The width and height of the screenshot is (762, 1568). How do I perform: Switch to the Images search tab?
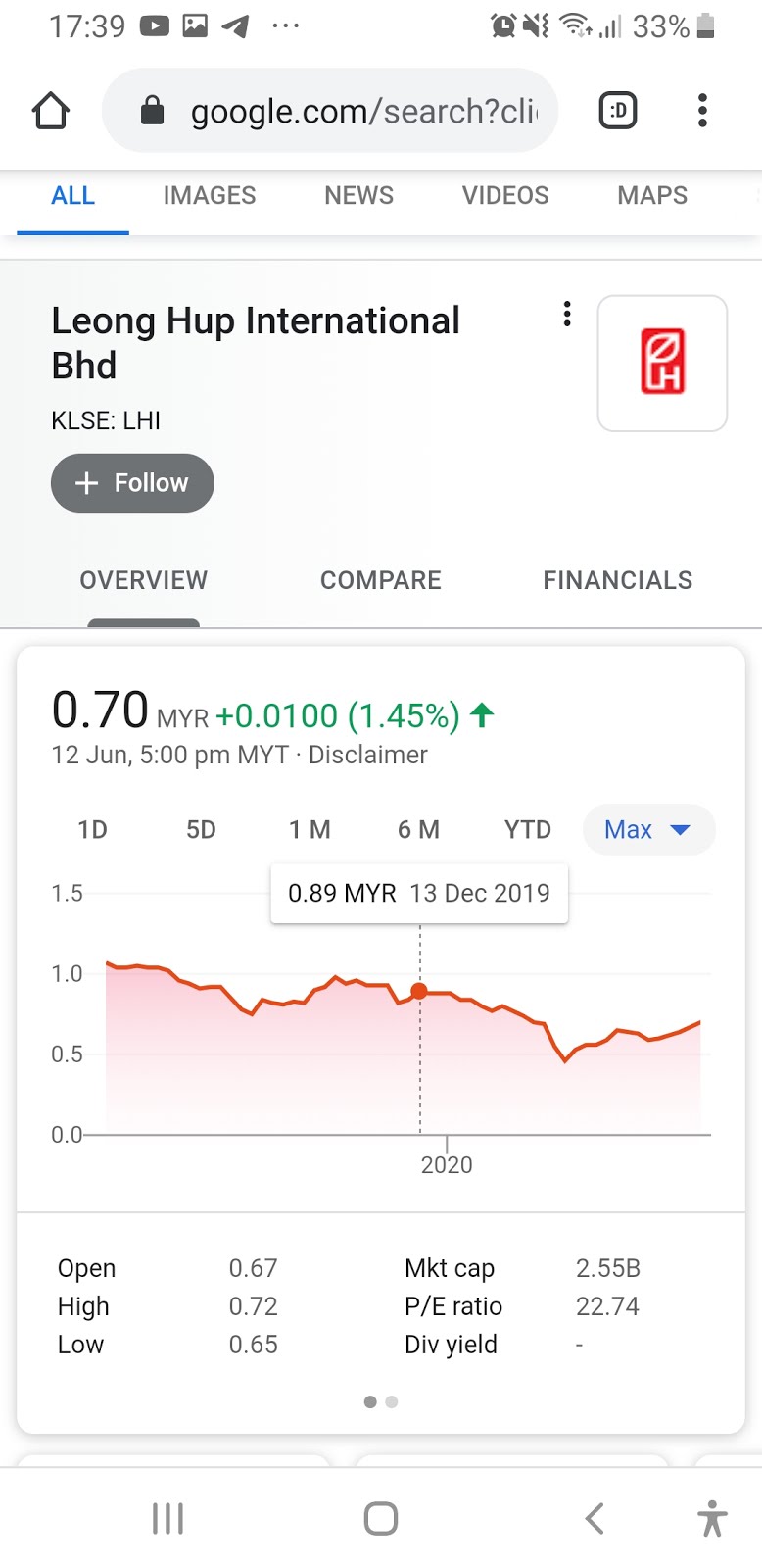tap(209, 196)
